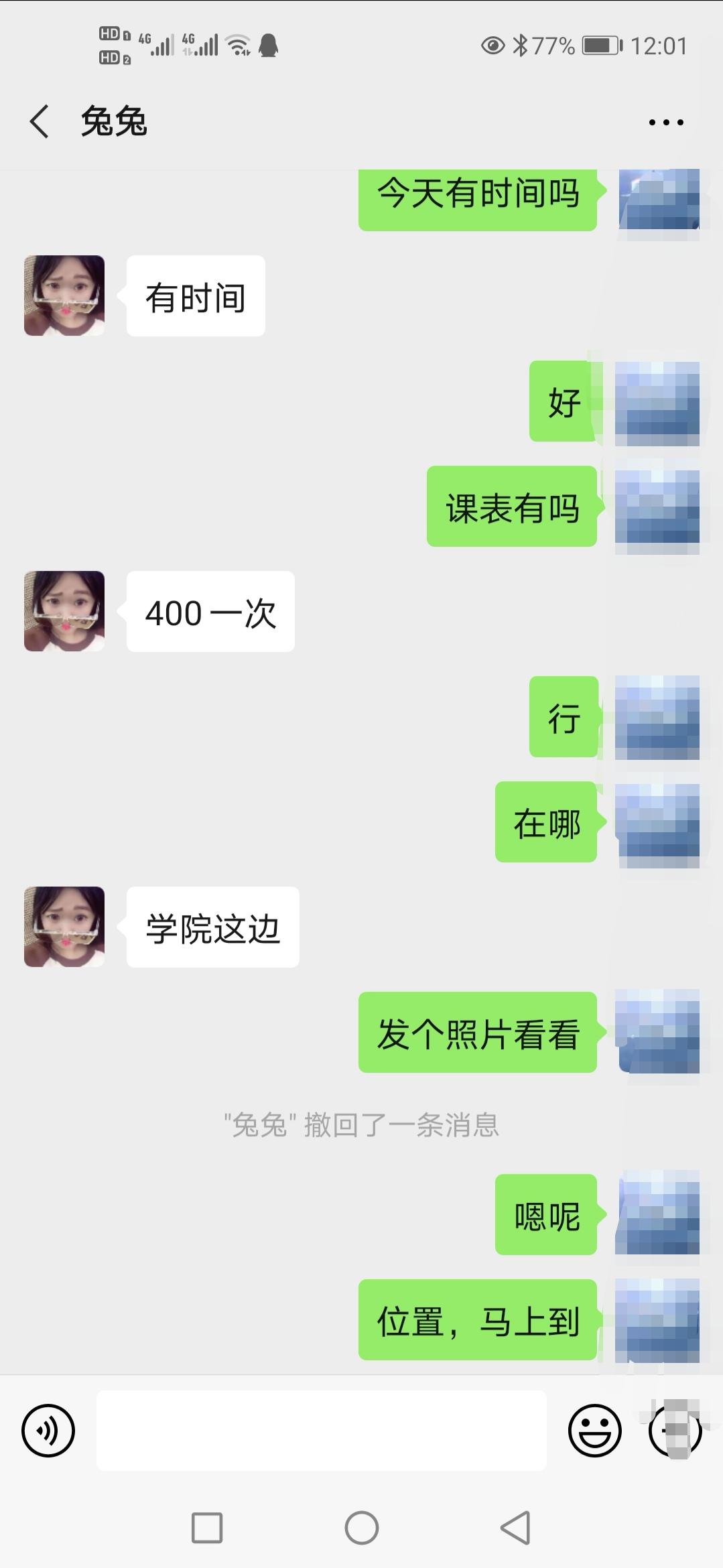The image size is (723, 1568).
Task: Tap 兔兔's avatar beside 400一次
Action: coord(64,611)
